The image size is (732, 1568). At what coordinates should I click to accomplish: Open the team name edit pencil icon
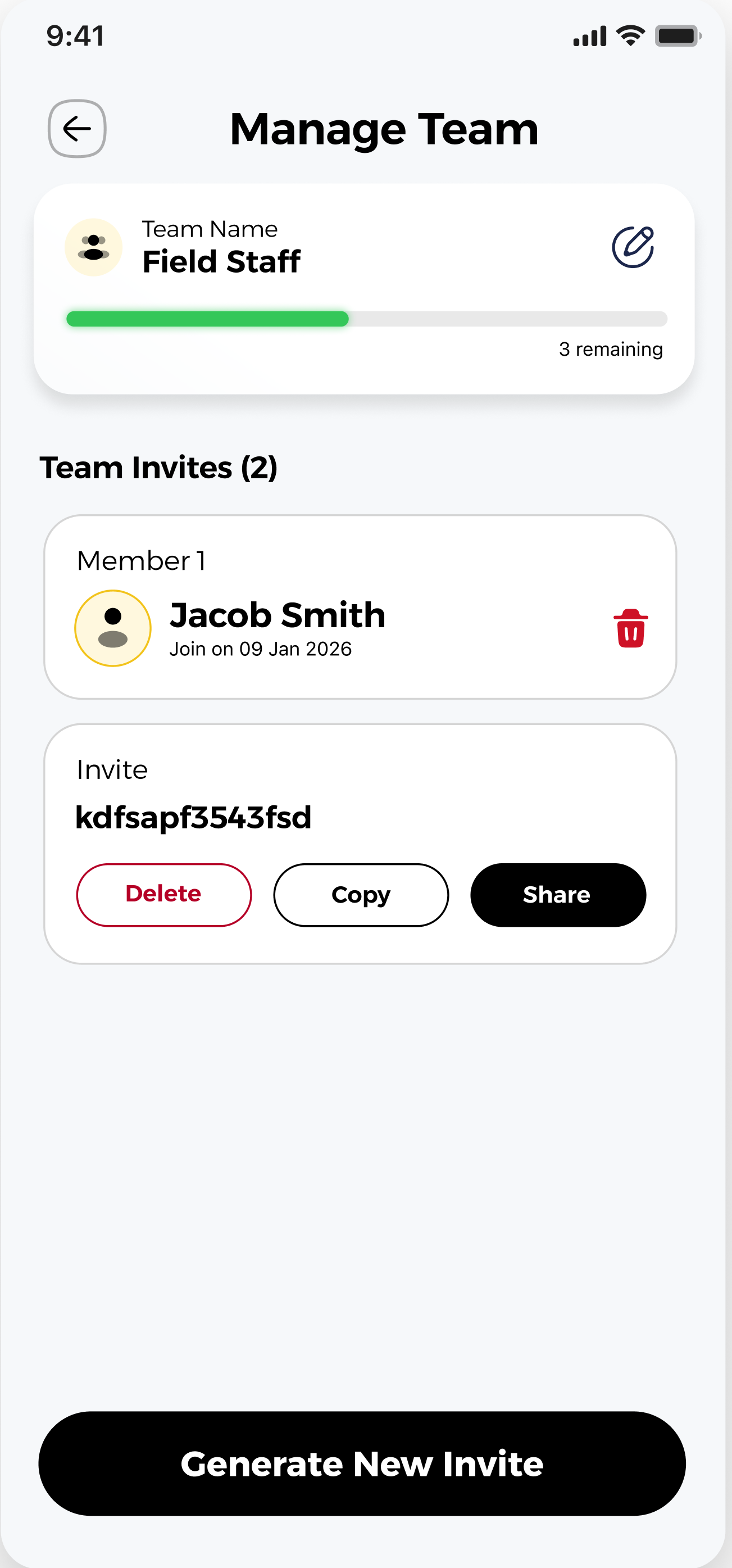[x=634, y=247]
